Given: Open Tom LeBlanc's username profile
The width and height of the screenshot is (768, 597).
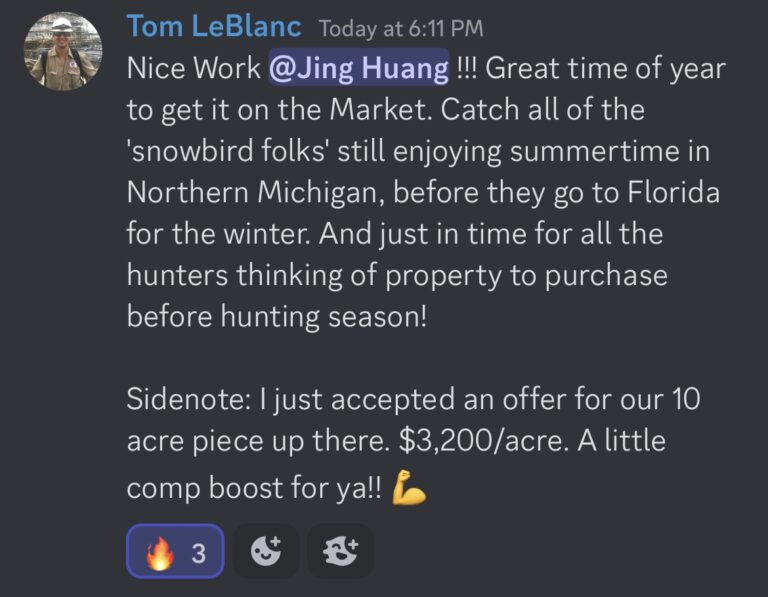Looking at the screenshot, I should (x=215, y=27).
